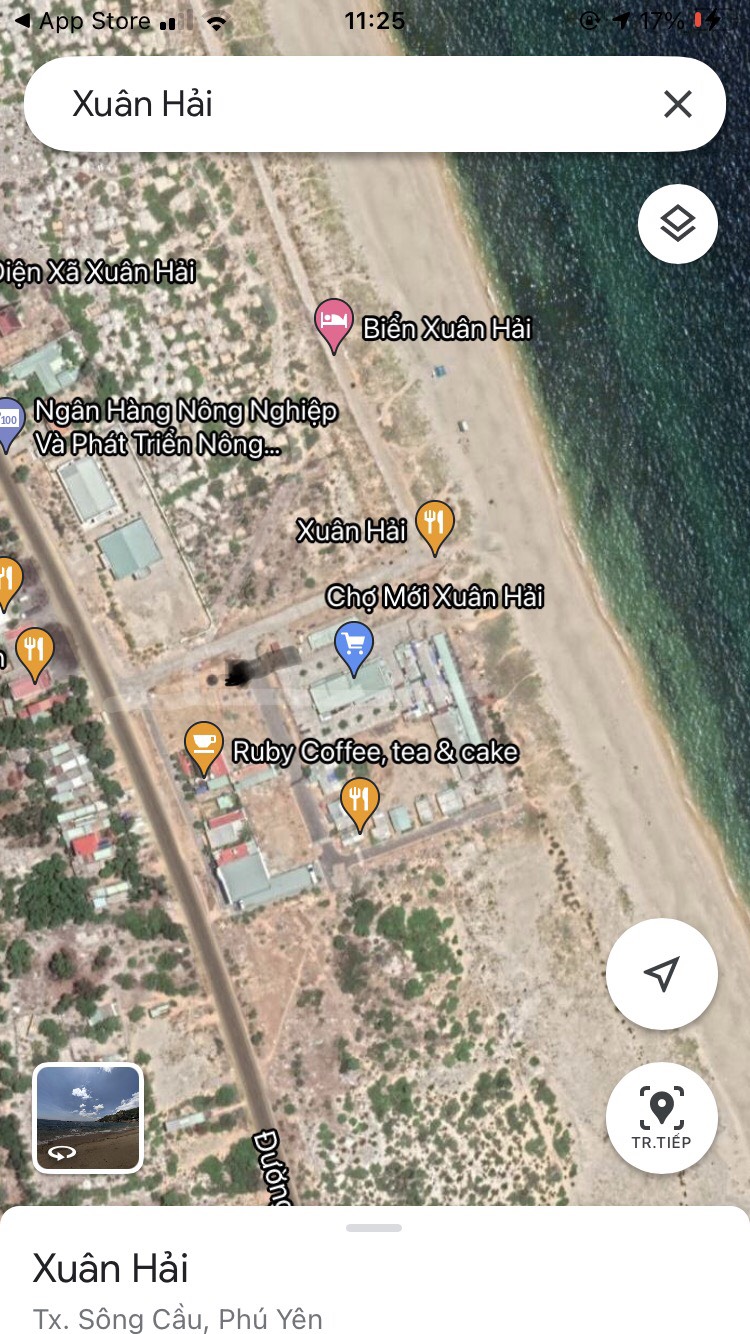Expand the Xuân Hải place info sheet
The width and height of the screenshot is (750, 1334).
[x=374, y=1270]
